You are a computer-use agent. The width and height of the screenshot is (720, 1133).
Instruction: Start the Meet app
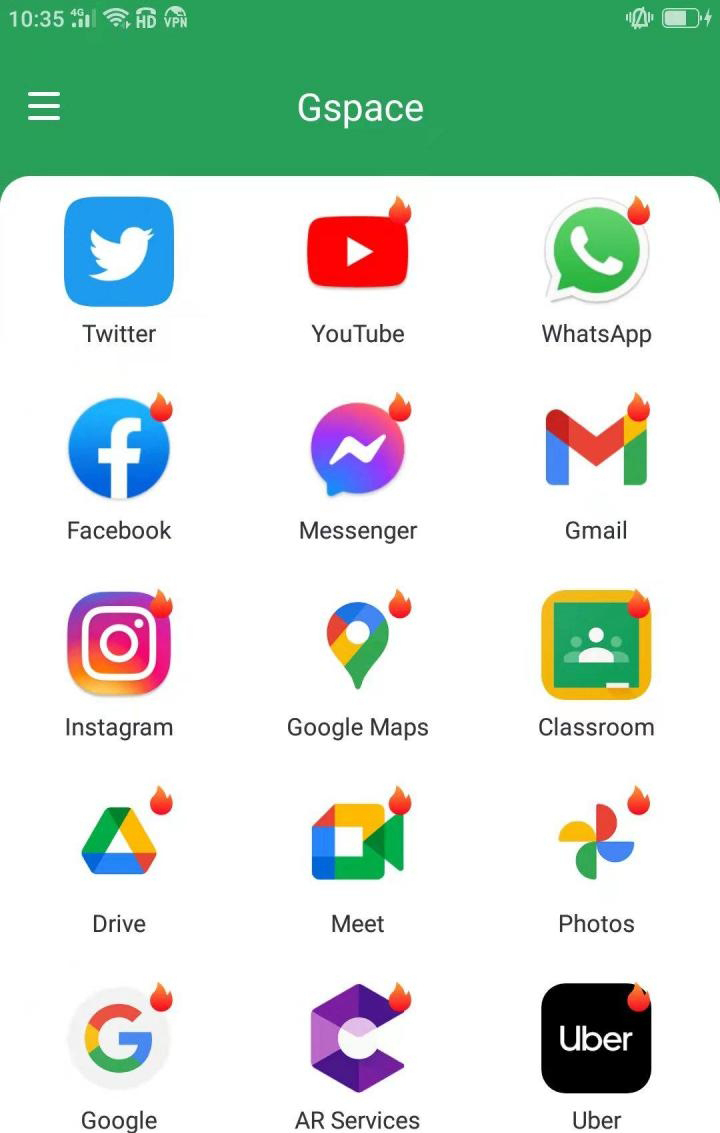click(x=358, y=842)
